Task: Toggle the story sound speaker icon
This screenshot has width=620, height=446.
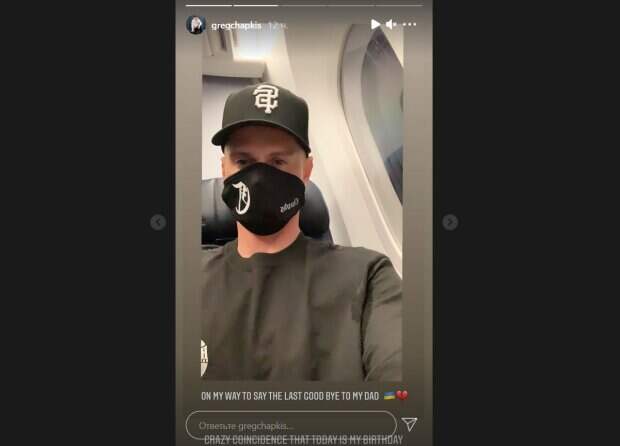Action: click(x=391, y=24)
